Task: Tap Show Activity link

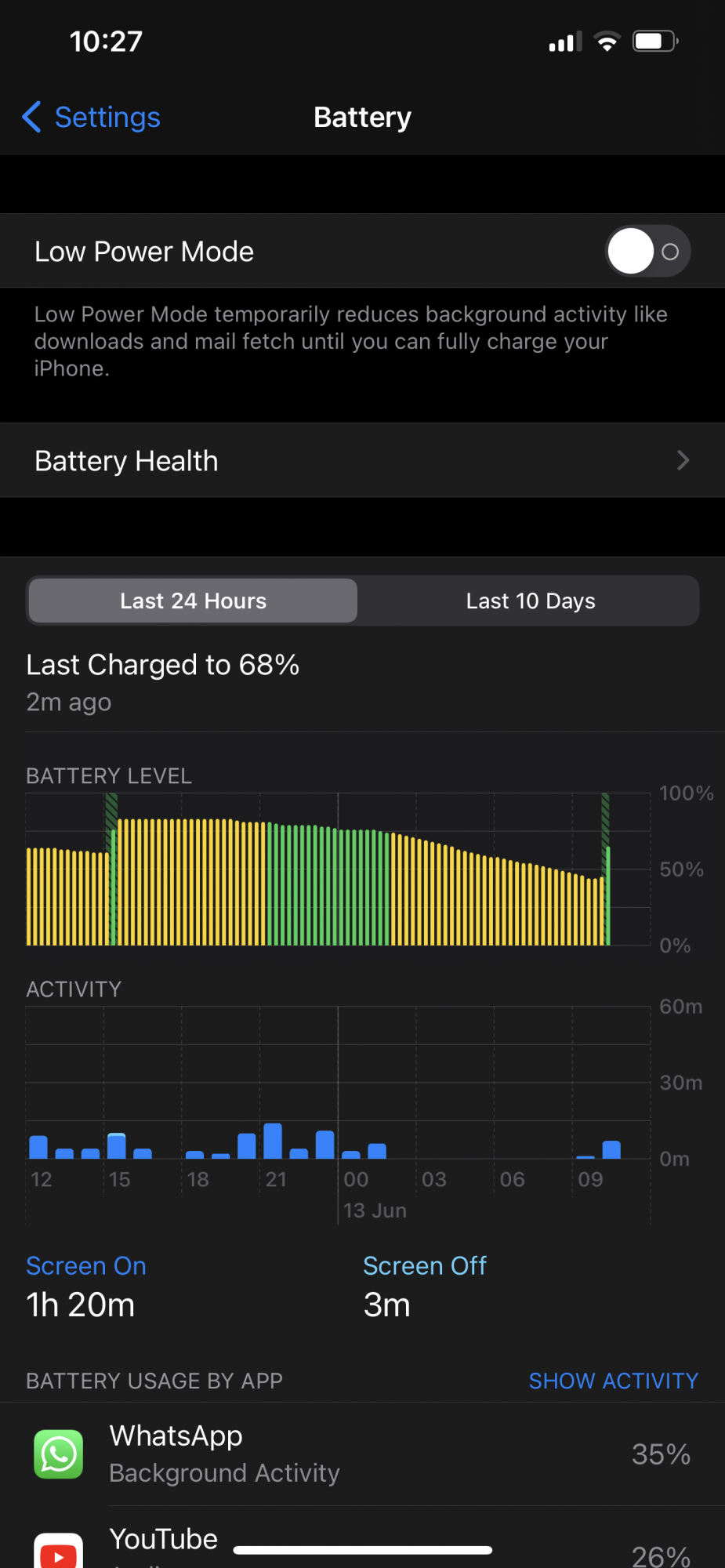Action: coord(613,1381)
